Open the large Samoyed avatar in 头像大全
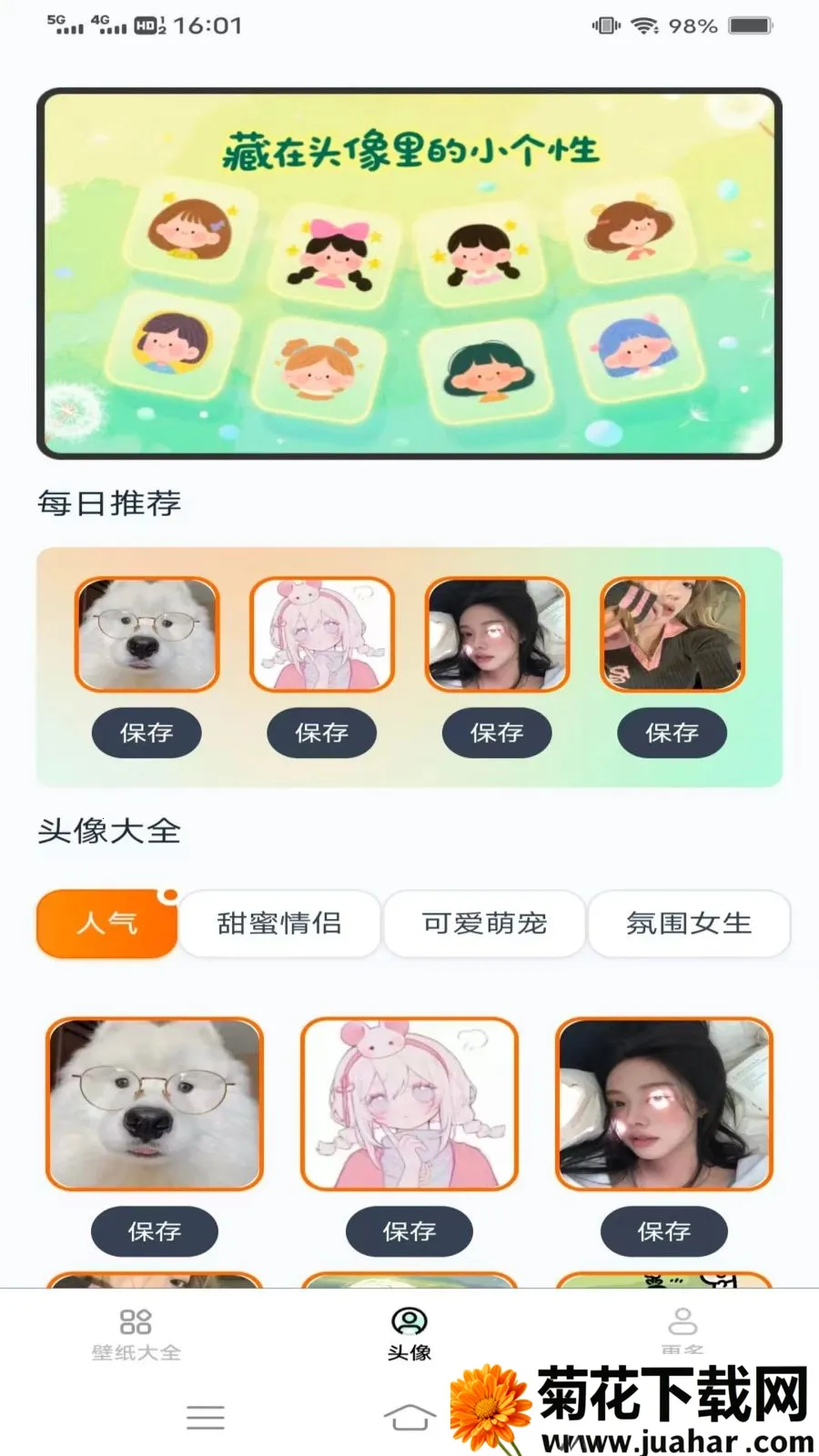This screenshot has height=1456, width=819. click(x=155, y=1104)
